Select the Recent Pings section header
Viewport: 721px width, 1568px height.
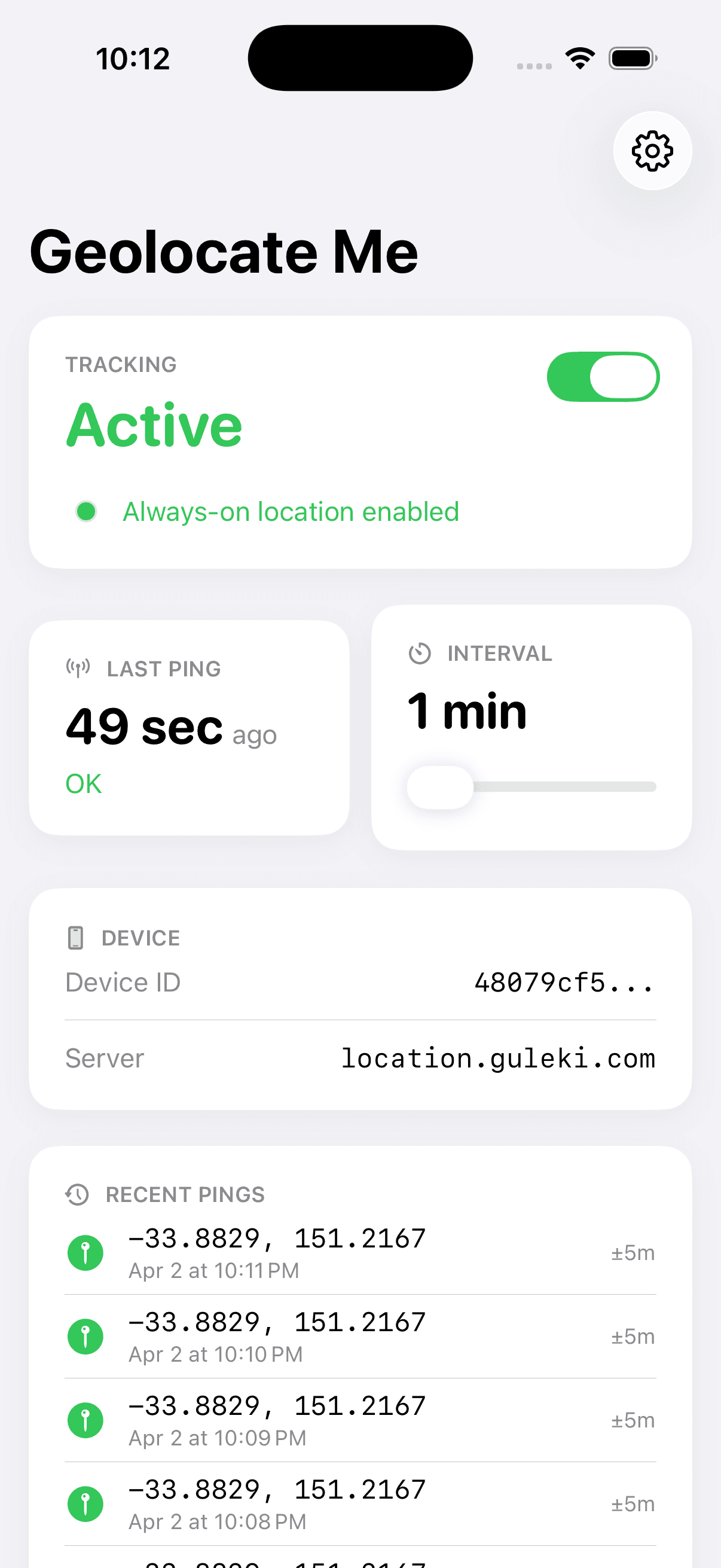(x=185, y=1194)
